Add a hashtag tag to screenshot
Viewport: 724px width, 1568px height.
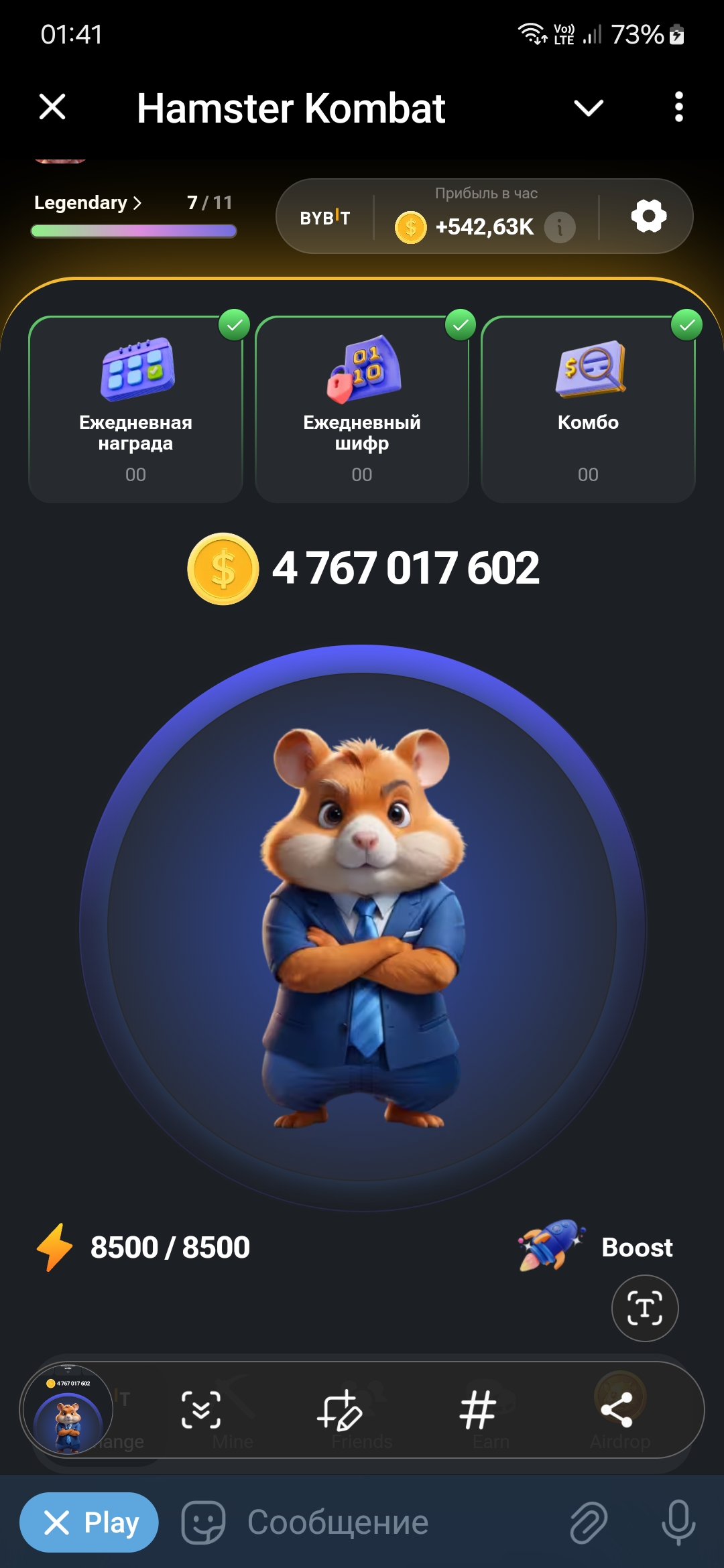[x=478, y=1410]
